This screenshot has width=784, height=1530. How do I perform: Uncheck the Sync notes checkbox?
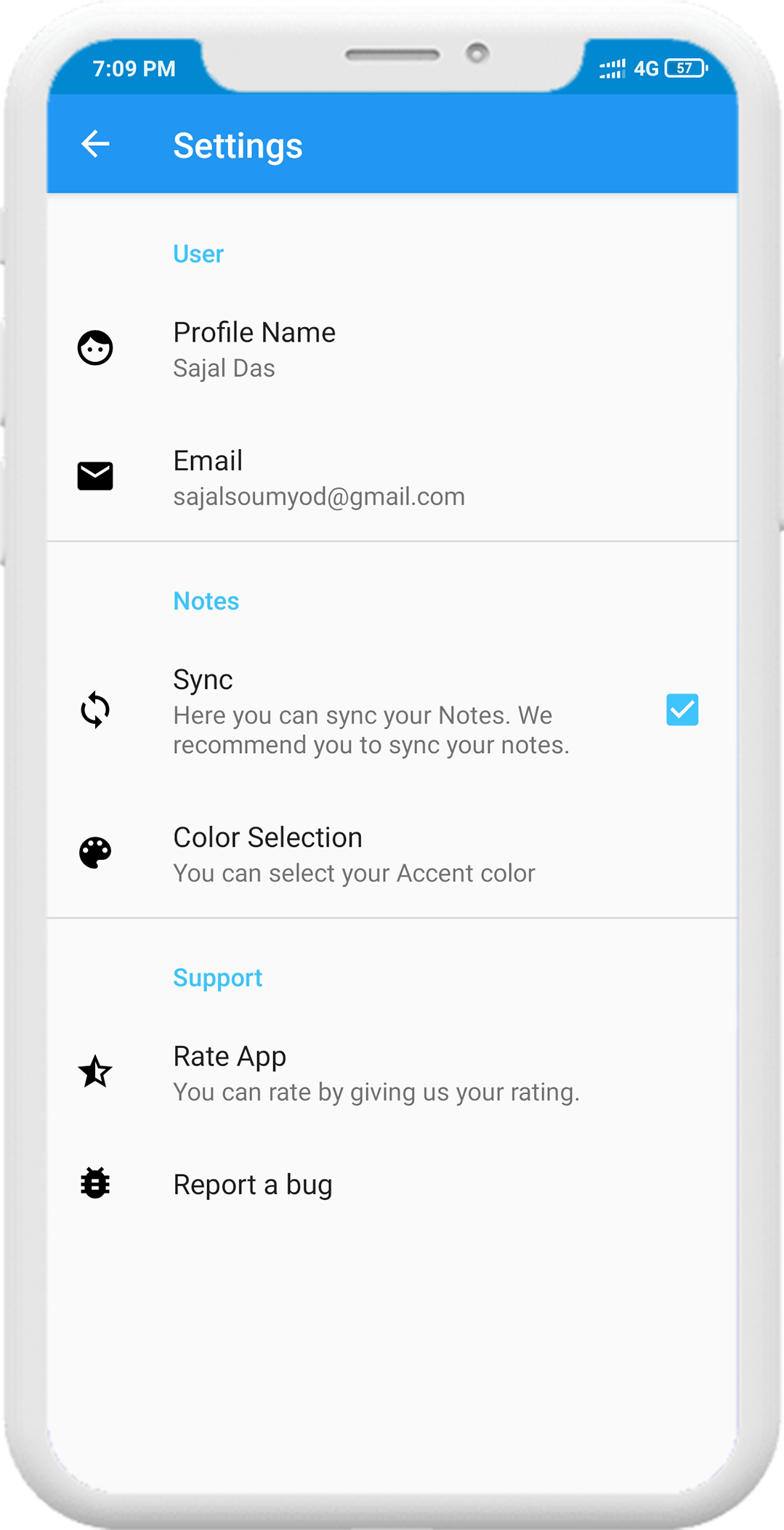pyautogui.click(x=682, y=710)
